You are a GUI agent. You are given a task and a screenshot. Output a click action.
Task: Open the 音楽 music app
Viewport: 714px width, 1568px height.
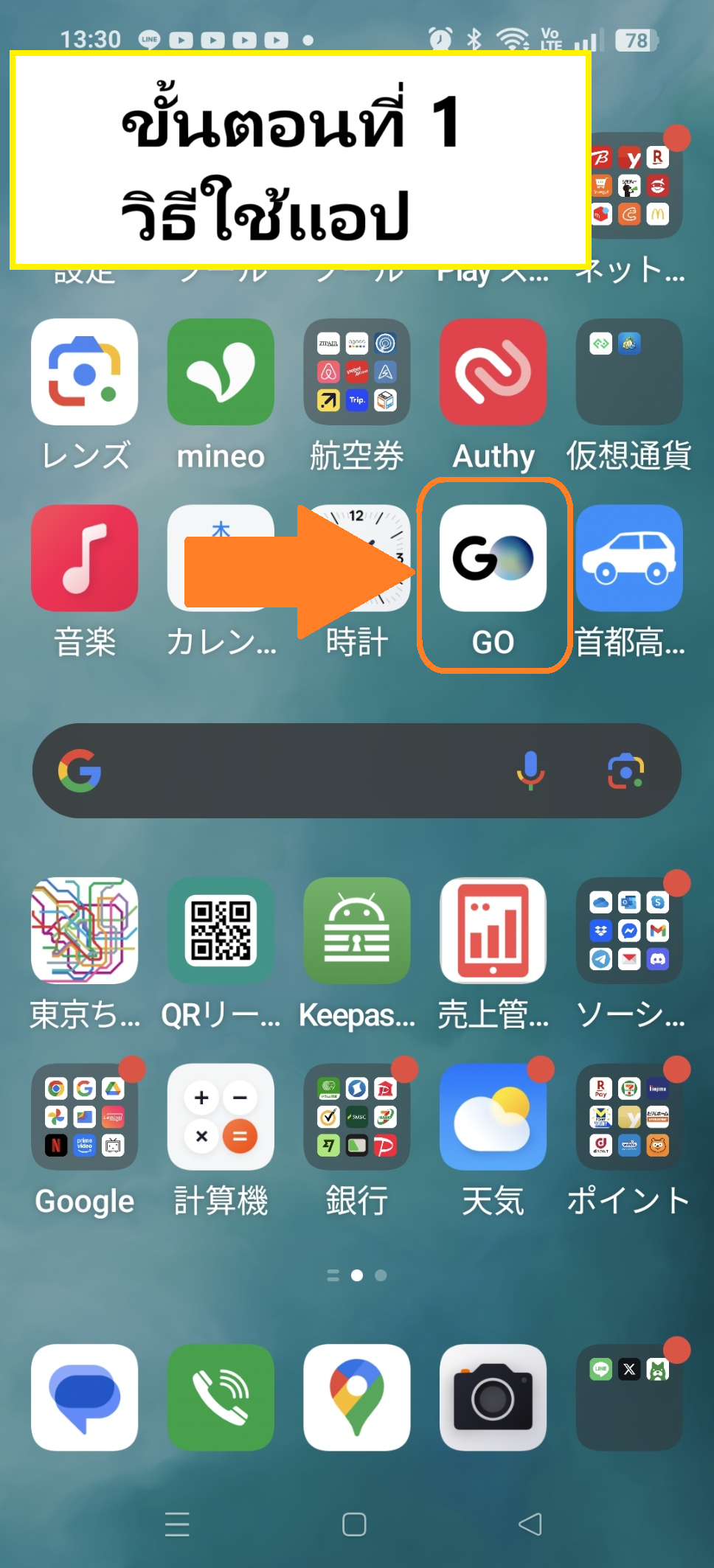click(x=85, y=558)
